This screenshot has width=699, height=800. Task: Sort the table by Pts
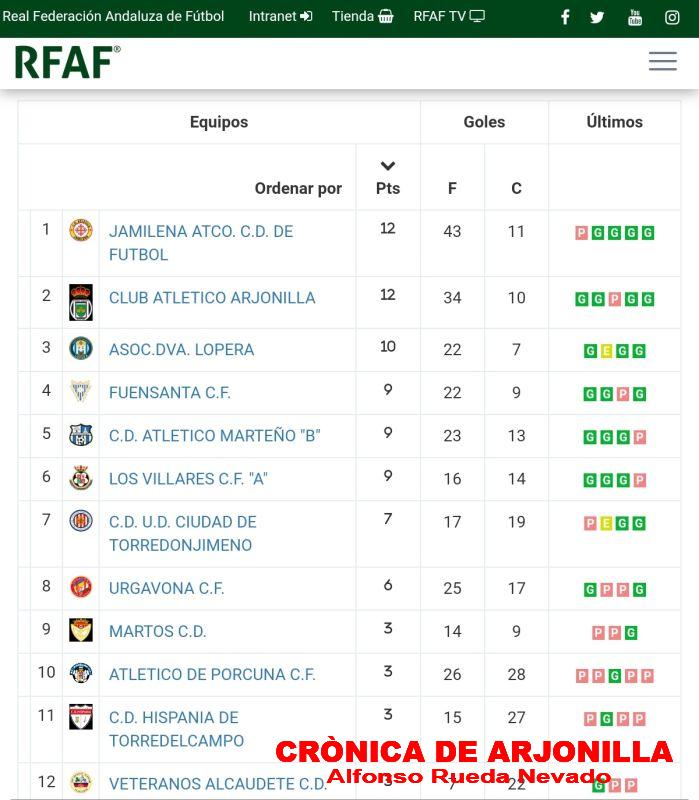[388, 179]
